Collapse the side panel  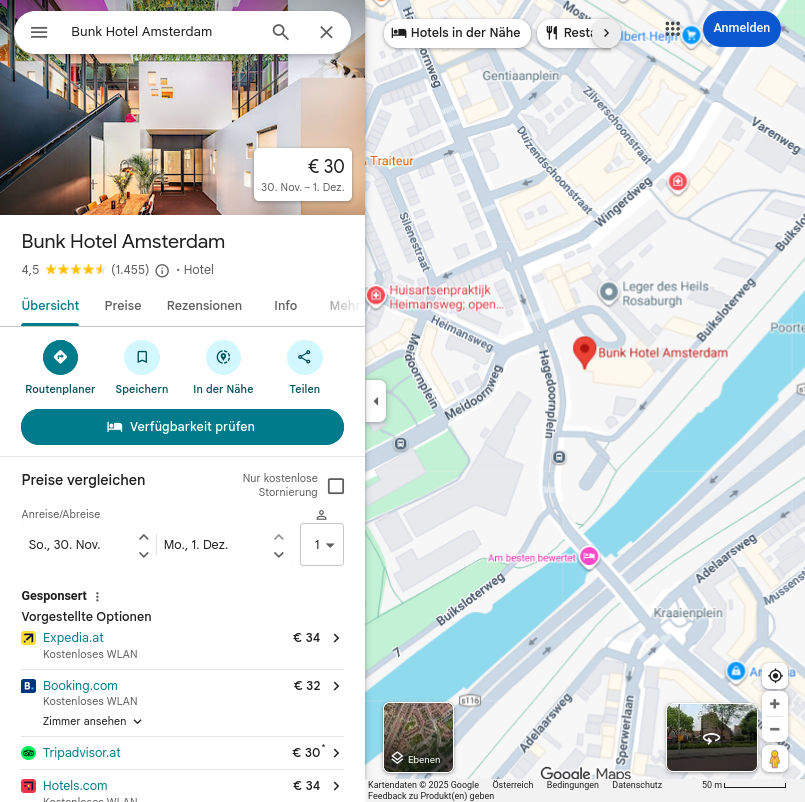[x=376, y=401]
